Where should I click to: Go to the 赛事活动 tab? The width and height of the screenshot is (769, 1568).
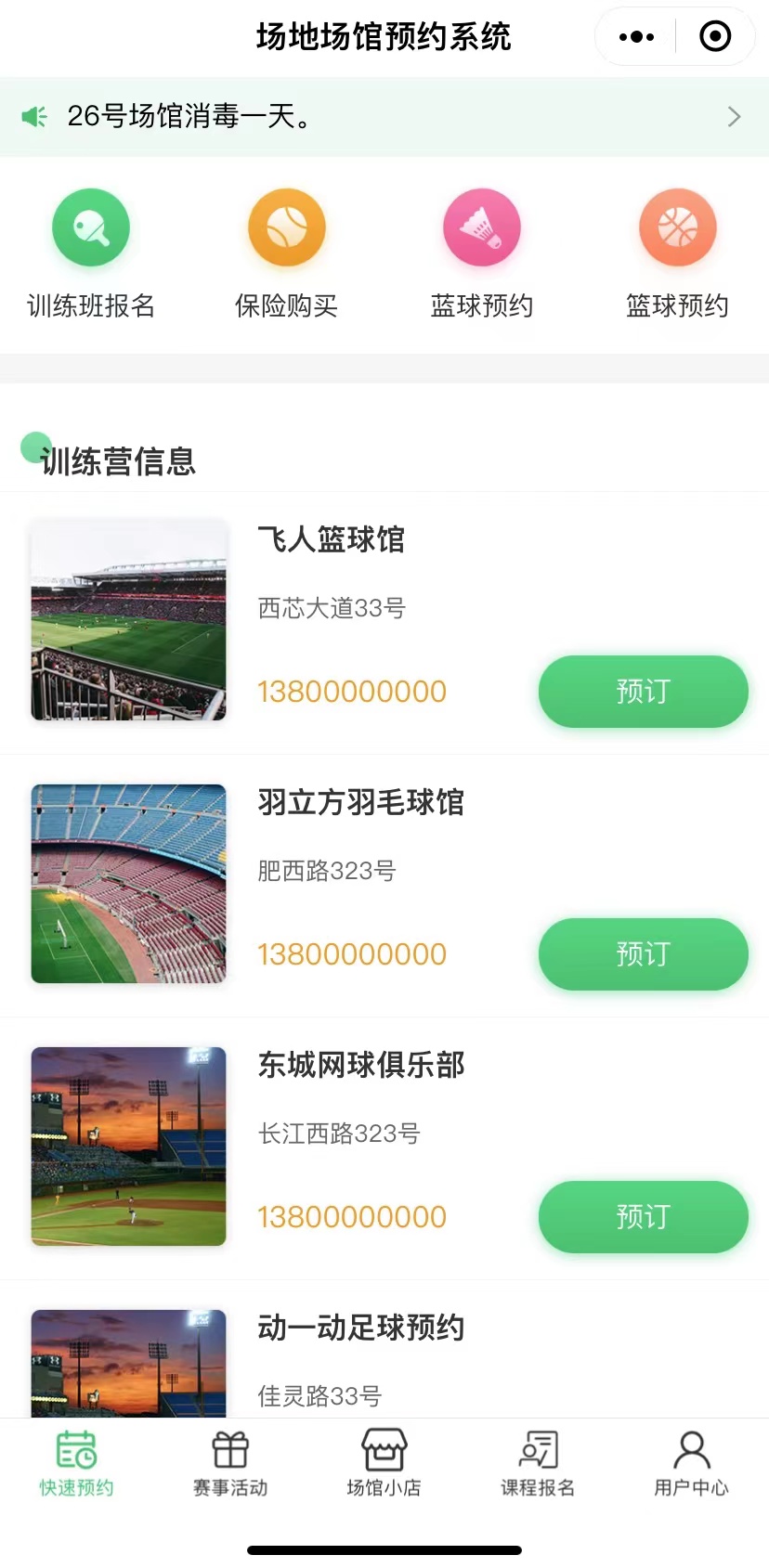(230, 1463)
